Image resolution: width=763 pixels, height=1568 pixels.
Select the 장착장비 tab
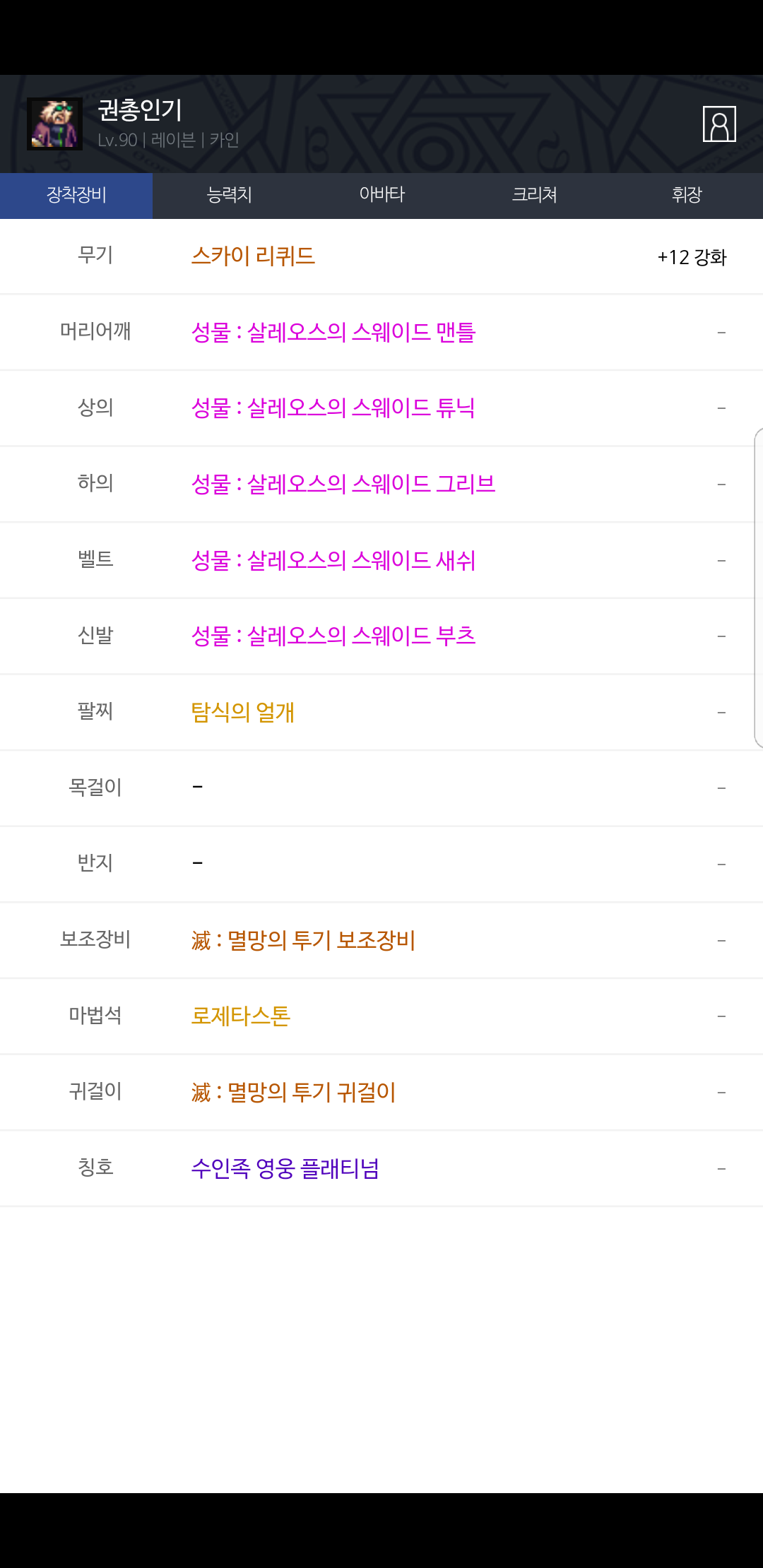click(x=76, y=195)
